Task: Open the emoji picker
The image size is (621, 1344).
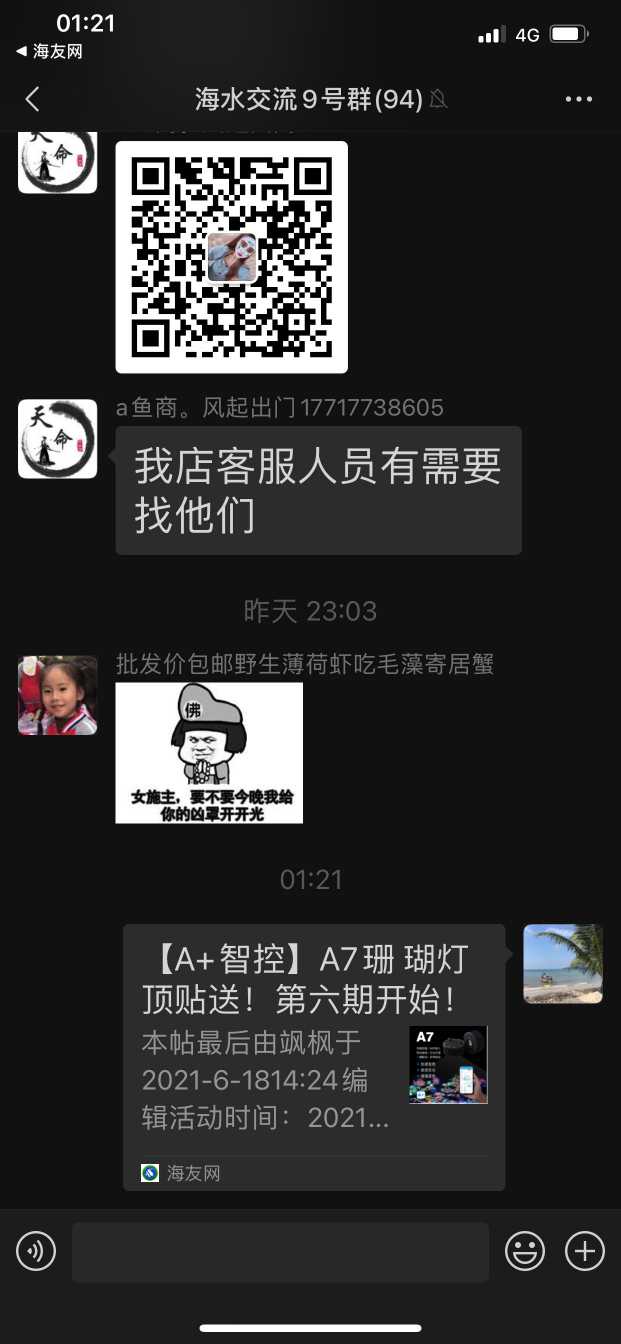Action: [x=525, y=1251]
